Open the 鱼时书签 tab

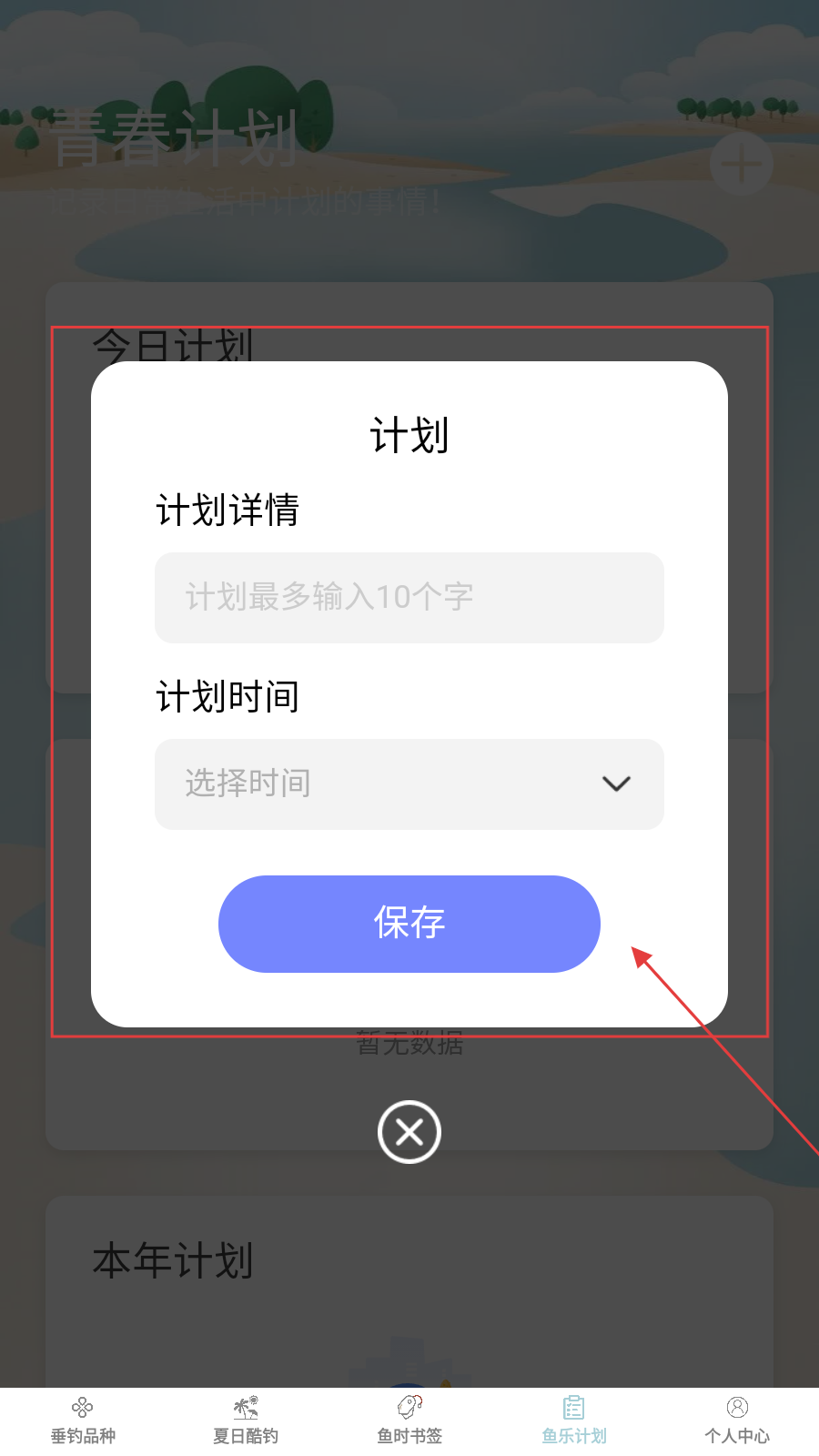click(409, 1421)
